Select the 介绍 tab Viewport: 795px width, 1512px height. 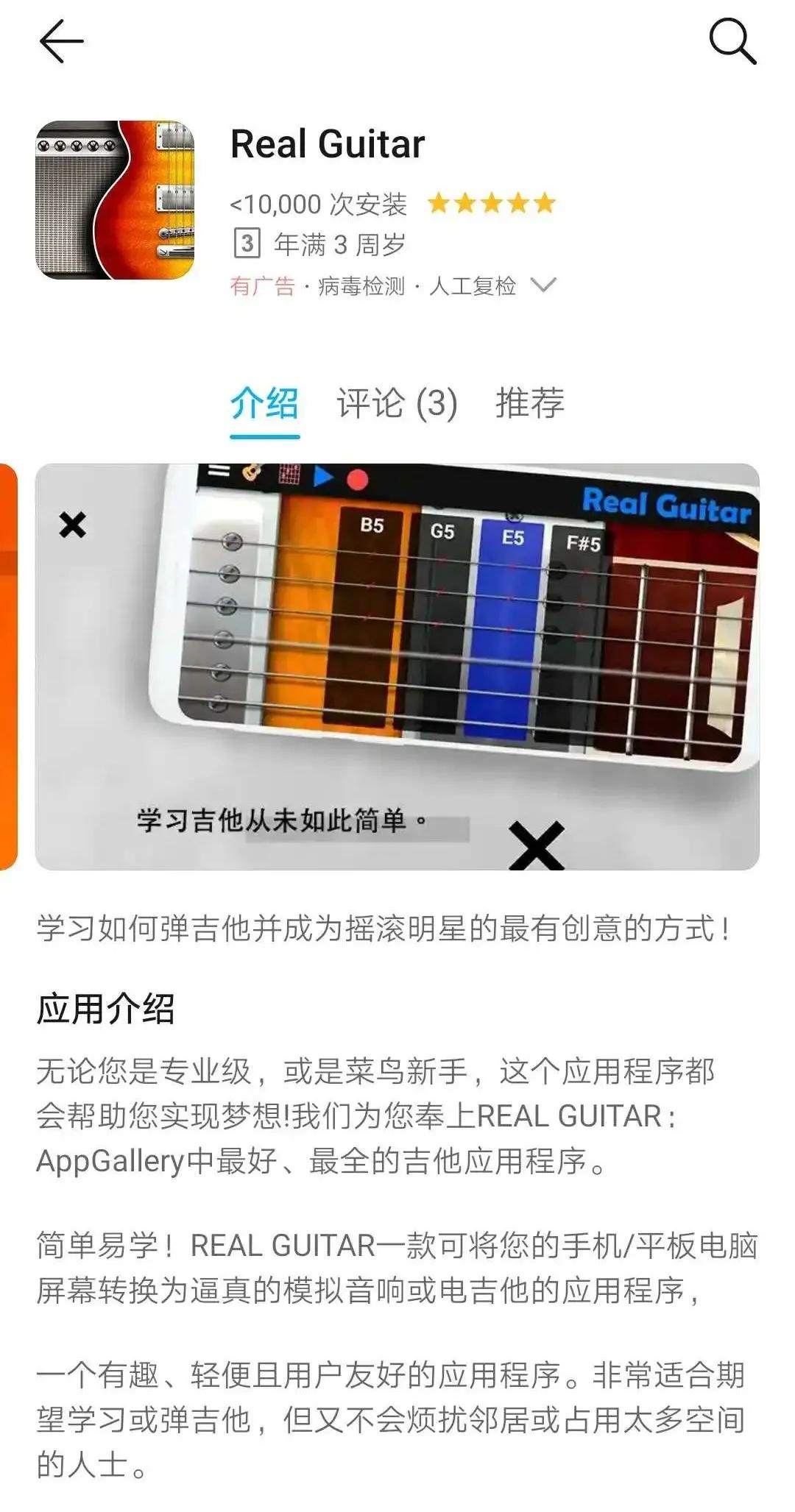click(x=264, y=403)
